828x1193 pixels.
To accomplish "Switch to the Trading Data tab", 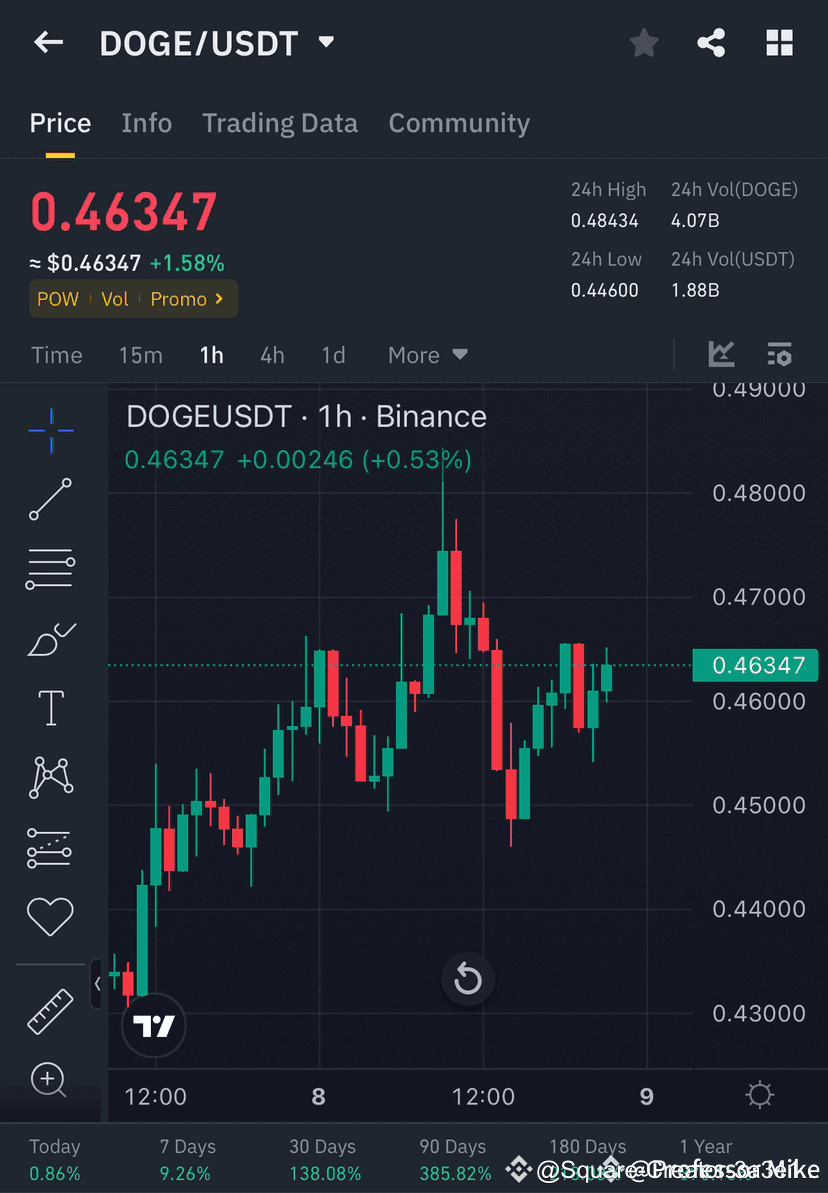I will (280, 122).
